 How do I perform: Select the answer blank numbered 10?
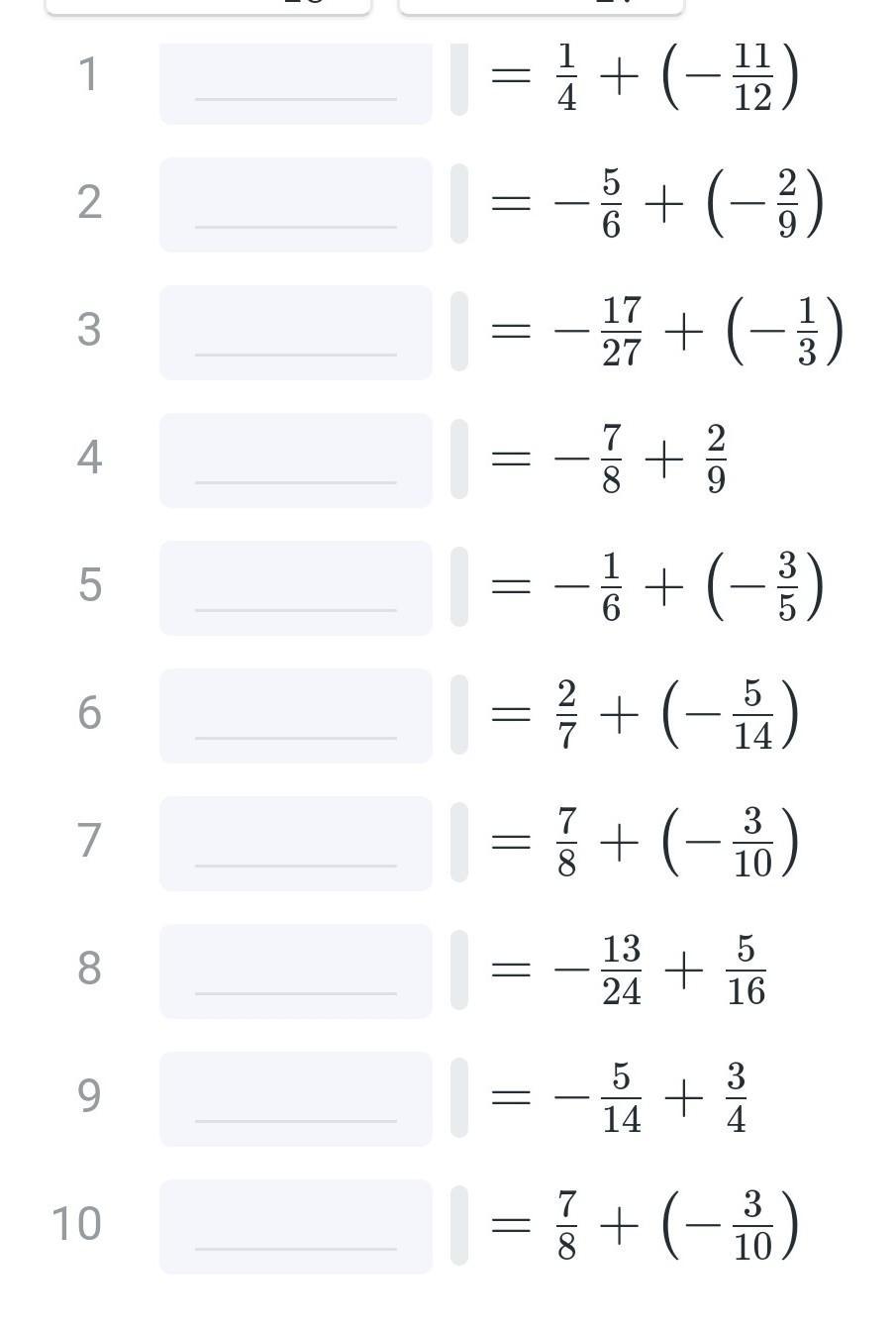pyautogui.click(x=295, y=1227)
